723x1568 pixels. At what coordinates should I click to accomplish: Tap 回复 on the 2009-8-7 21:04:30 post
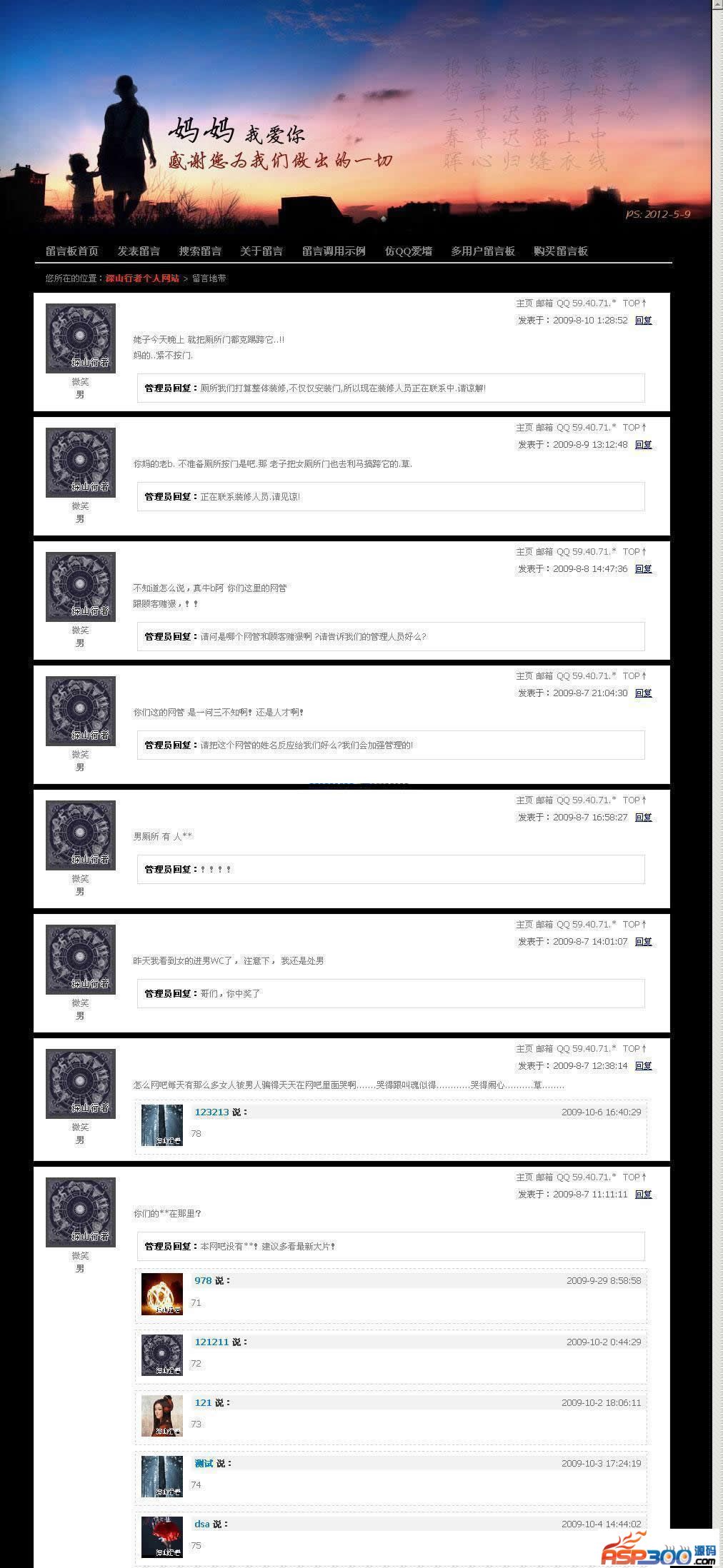tap(643, 693)
